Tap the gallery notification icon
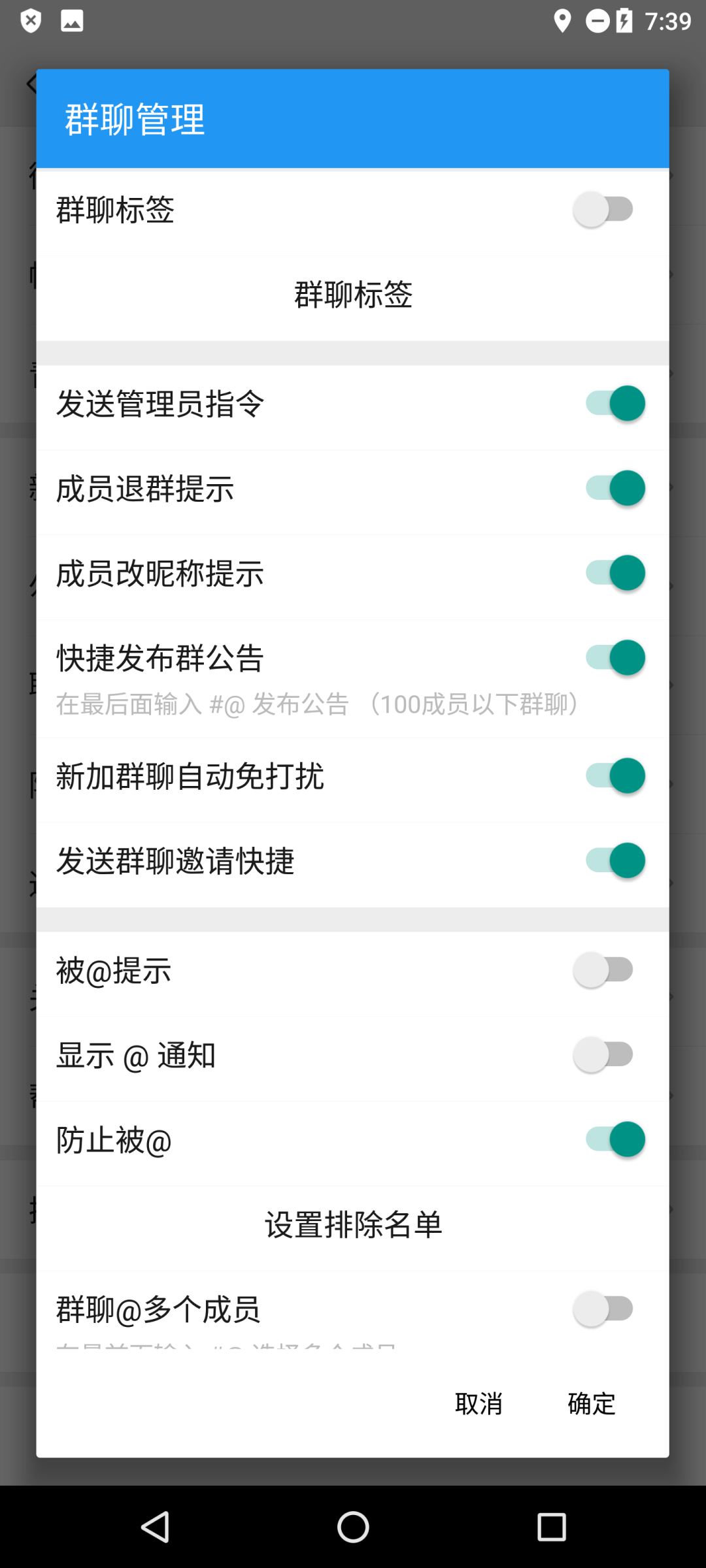706x1568 pixels. tap(72, 20)
